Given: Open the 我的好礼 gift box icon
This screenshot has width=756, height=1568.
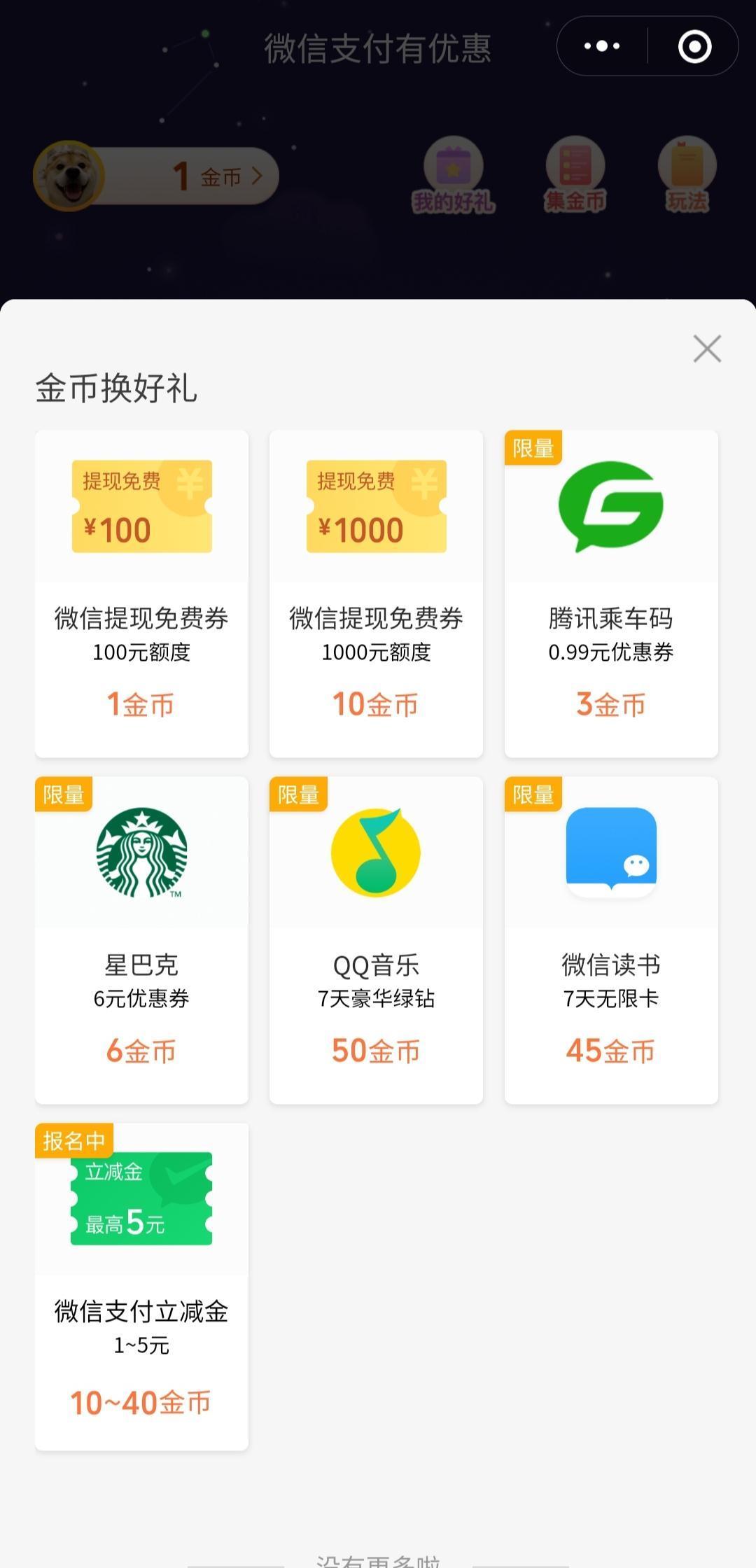Looking at the screenshot, I should (x=454, y=168).
